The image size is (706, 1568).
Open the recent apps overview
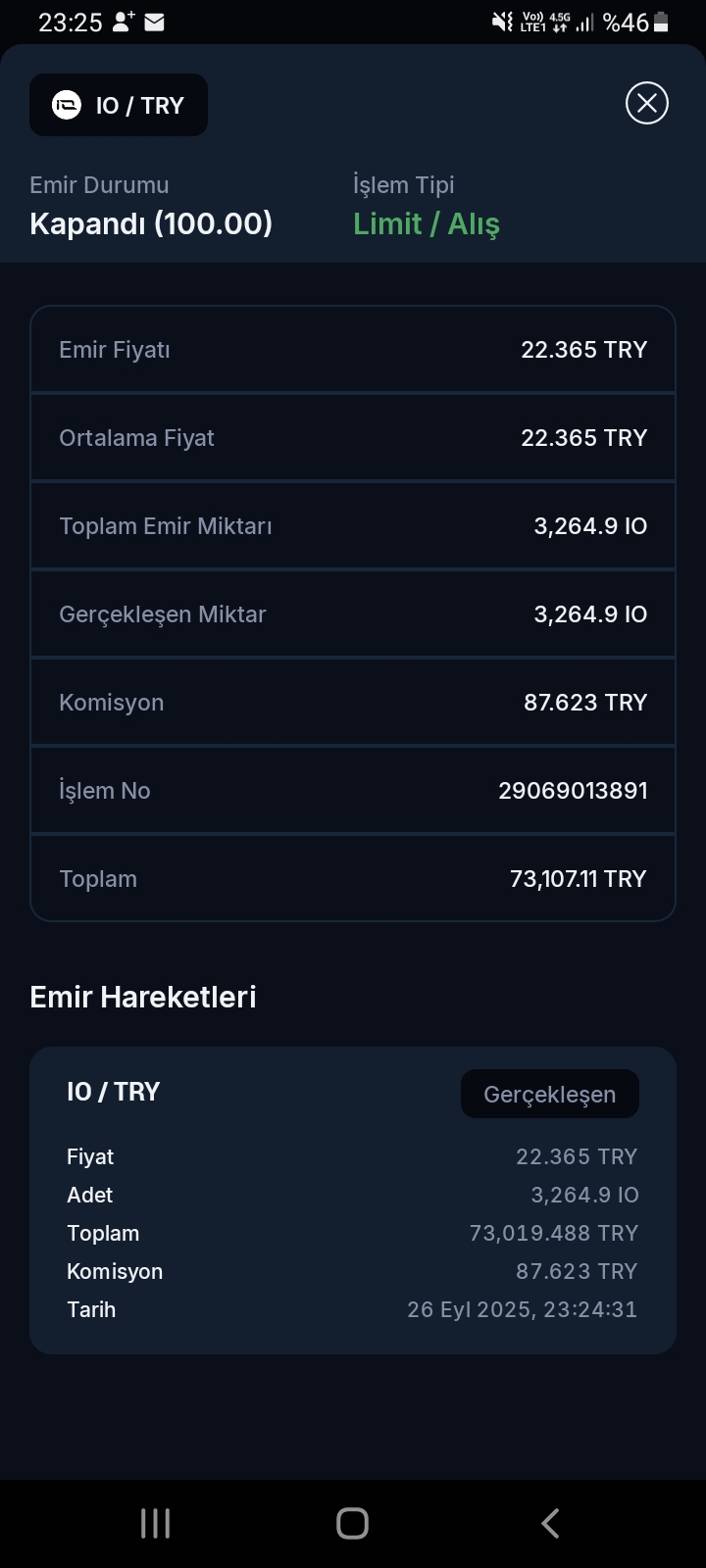[x=155, y=1523]
